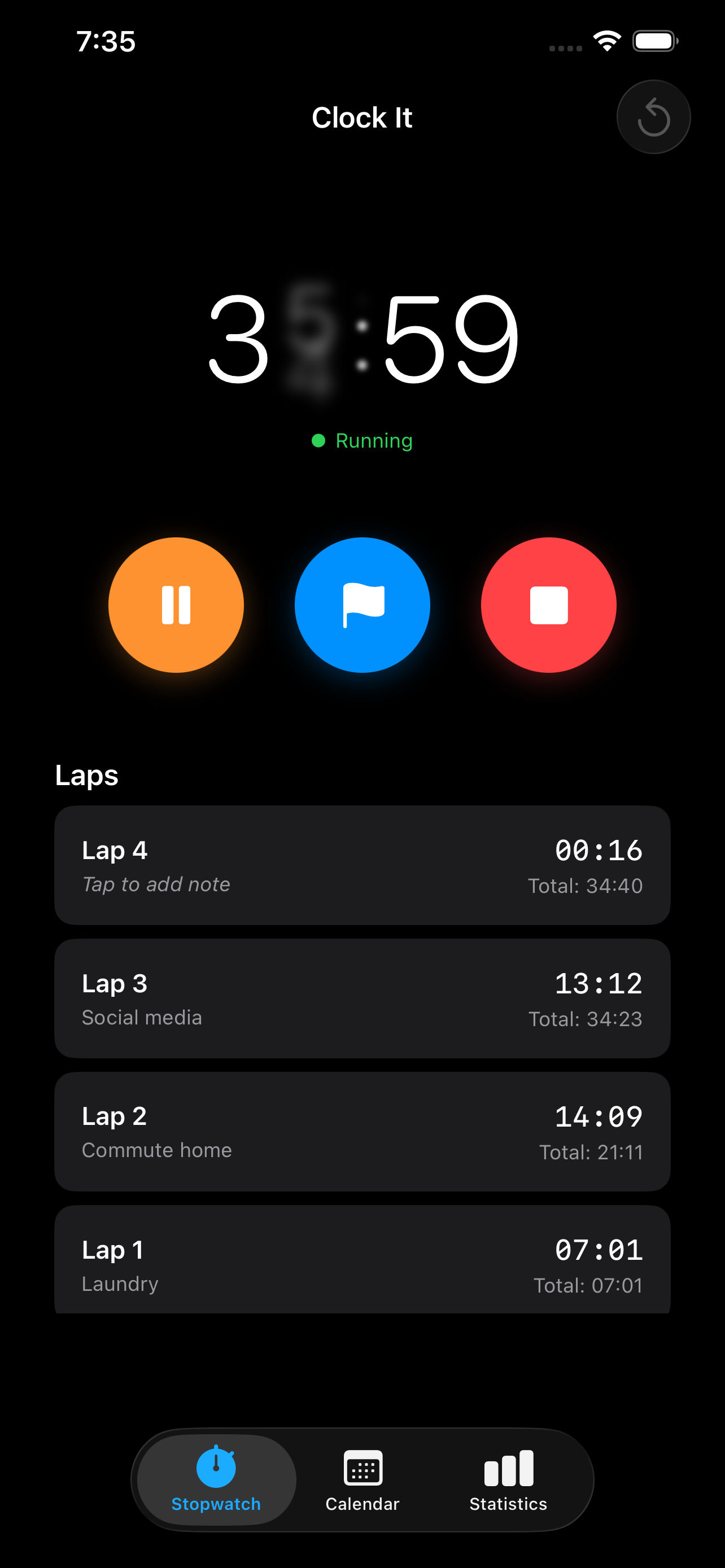
Task: Tap the Running status indicator
Action: (x=362, y=440)
